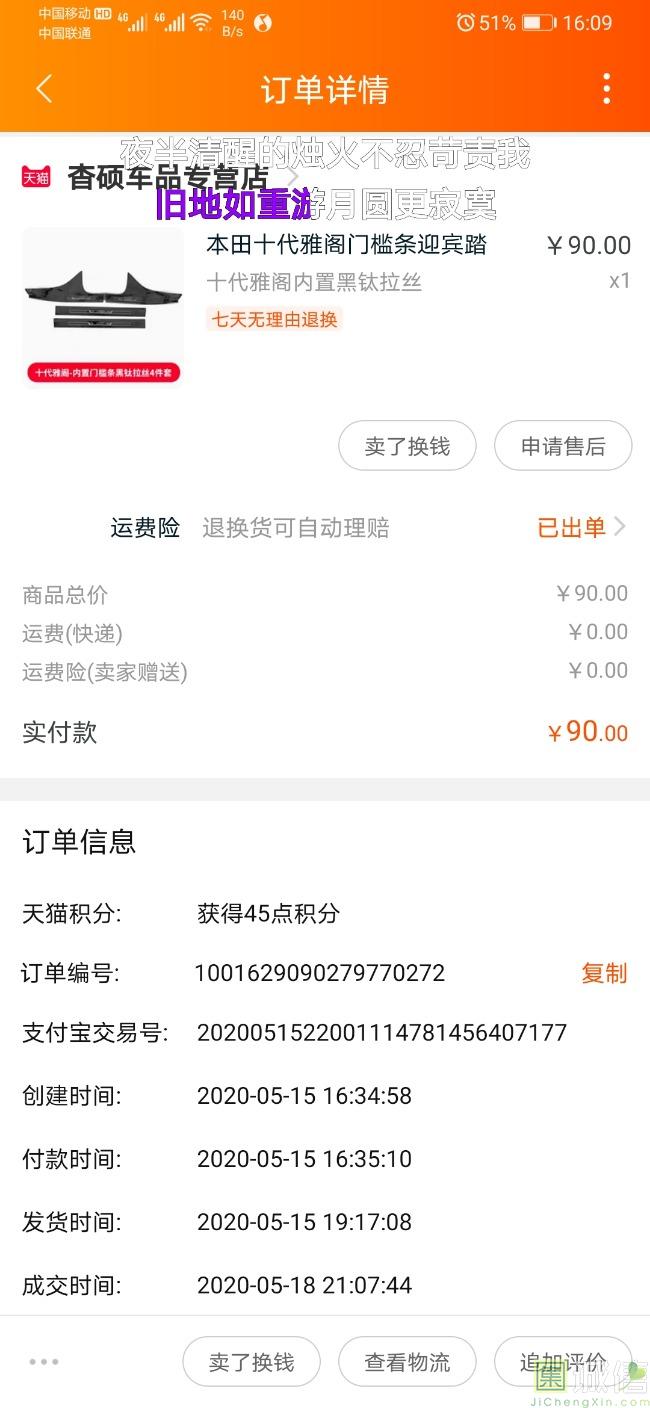Go back from order details
650x1408 pixels.
click(43, 89)
